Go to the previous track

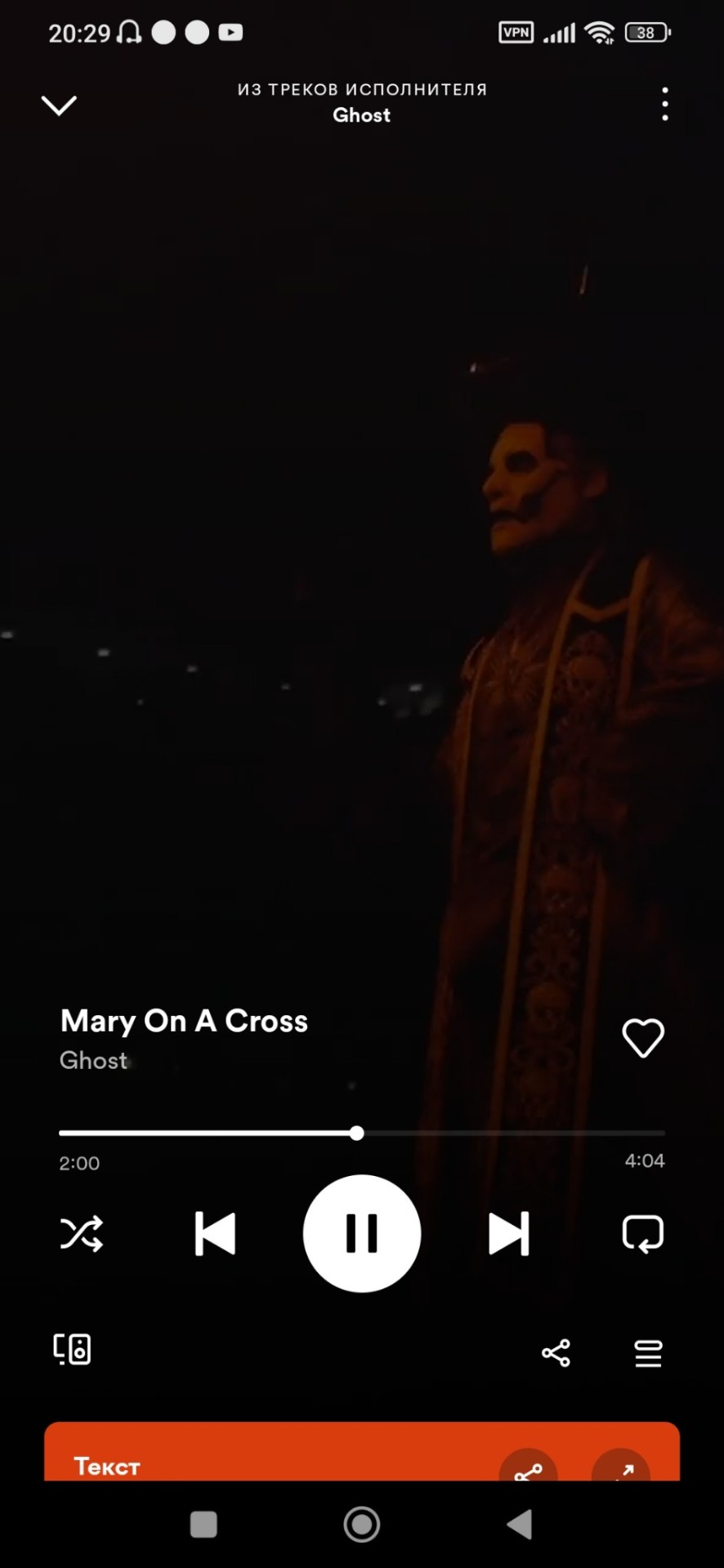point(215,1233)
